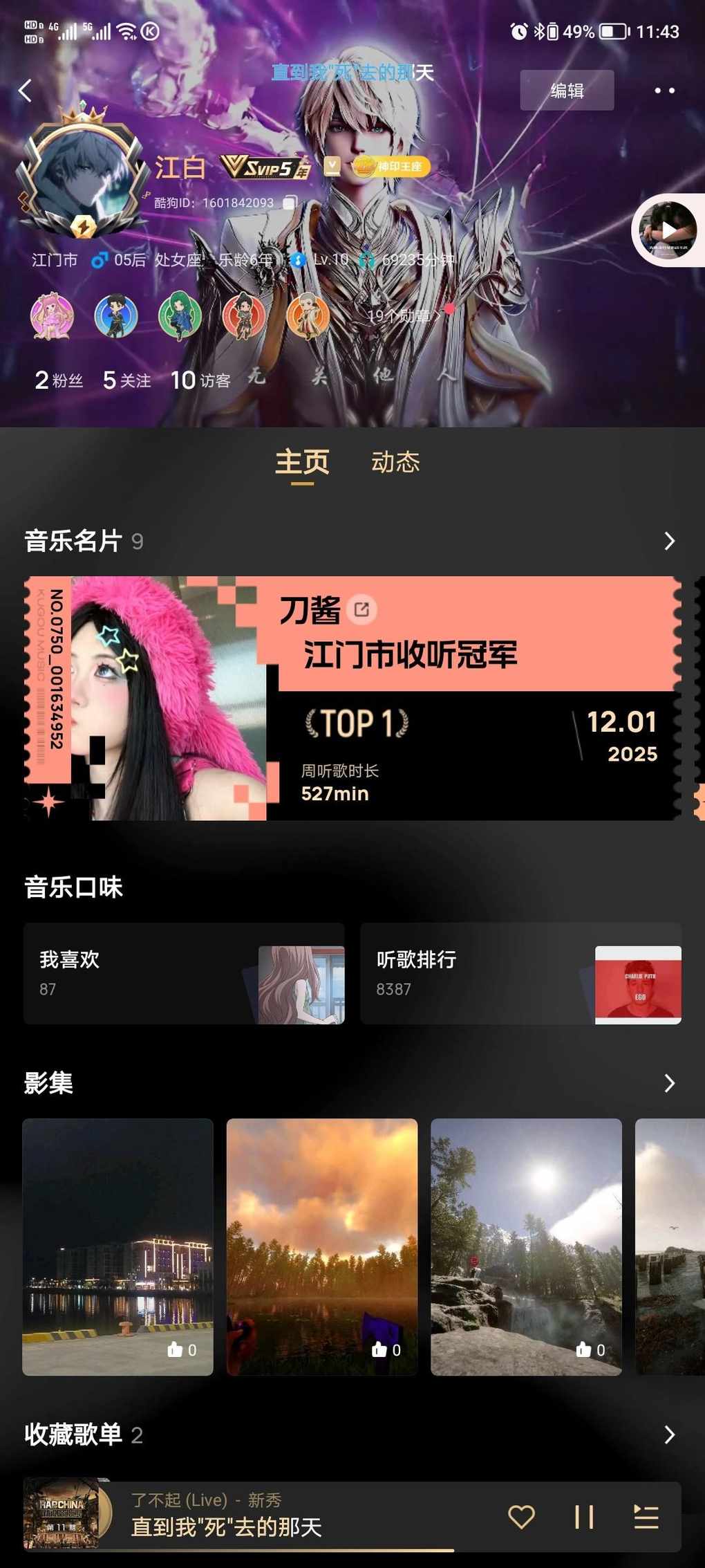
Task: Tap the 编辑 button
Action: (567, 91)
